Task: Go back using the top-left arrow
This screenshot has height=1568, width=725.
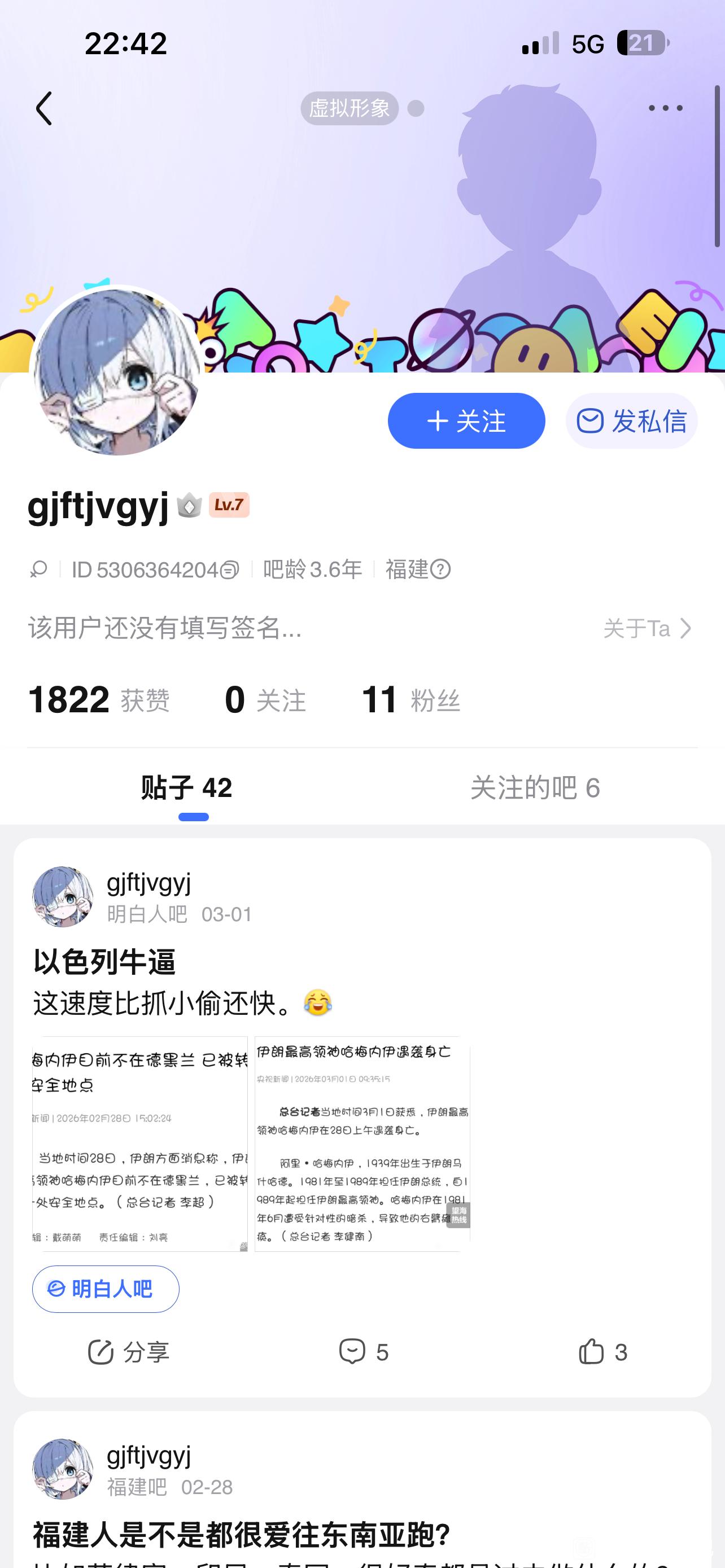Action: [44, 109]
